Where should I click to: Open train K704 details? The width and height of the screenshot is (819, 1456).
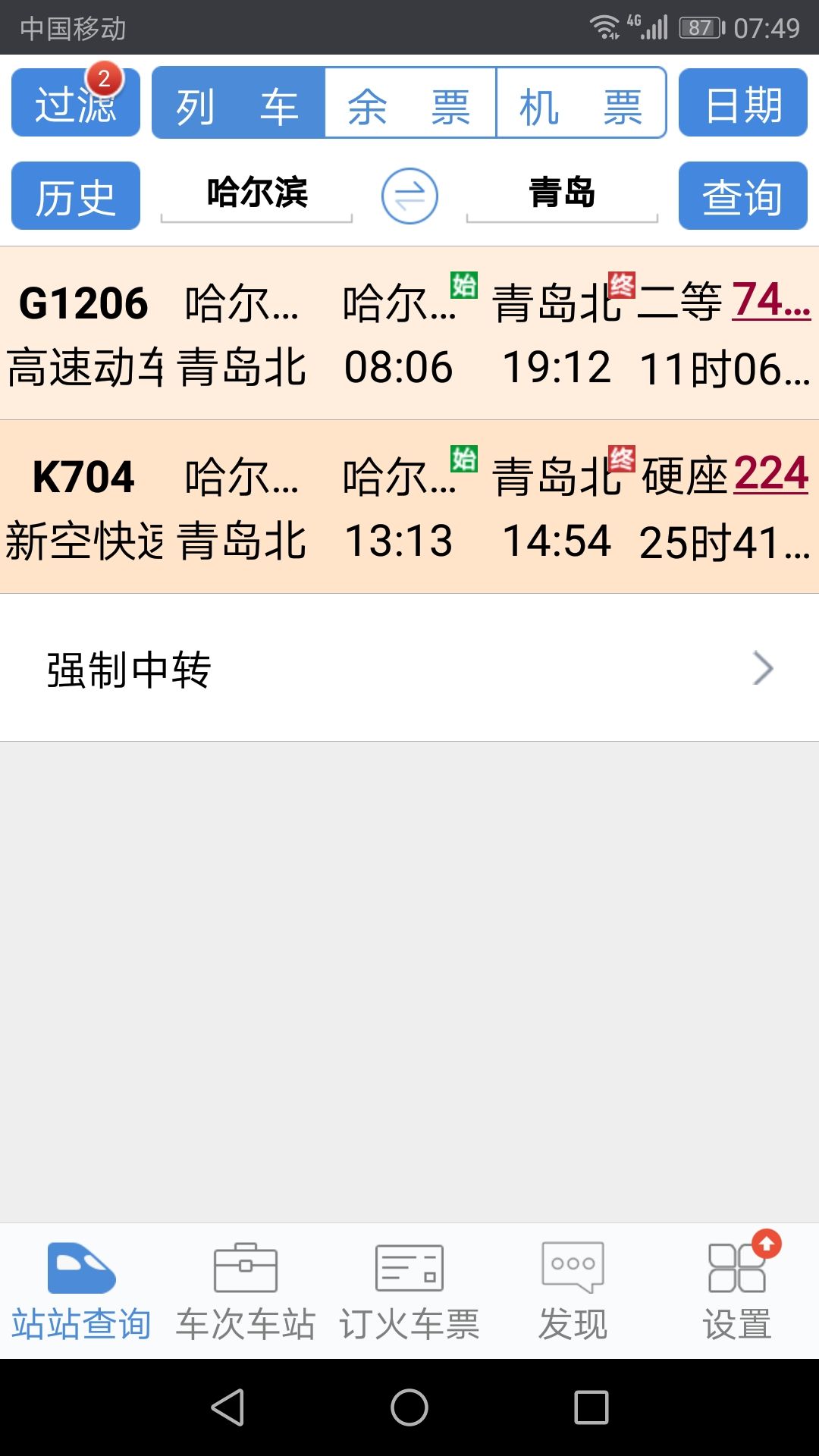tap(409, 507)
